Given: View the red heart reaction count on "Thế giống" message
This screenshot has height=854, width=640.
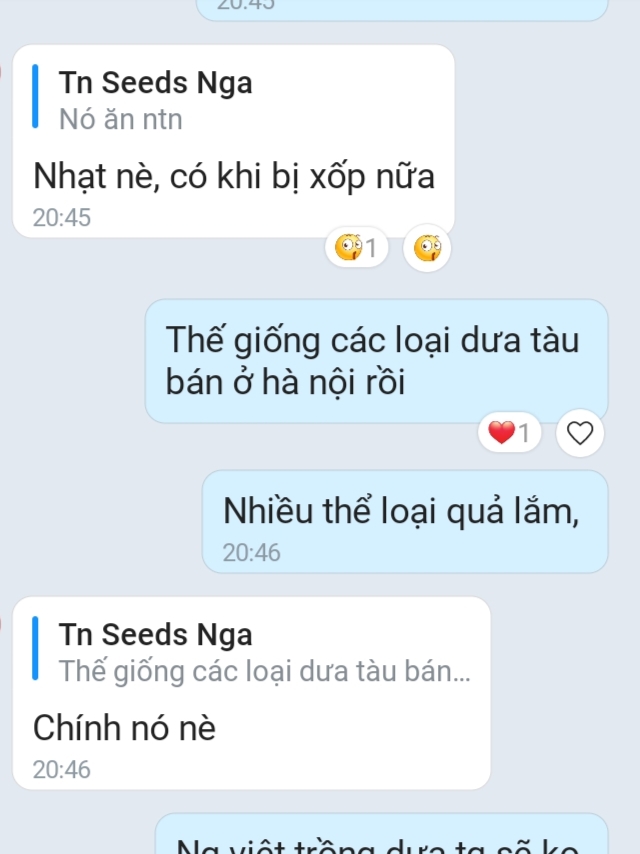Looking at the screenshot, I should (x=510, y=433).
